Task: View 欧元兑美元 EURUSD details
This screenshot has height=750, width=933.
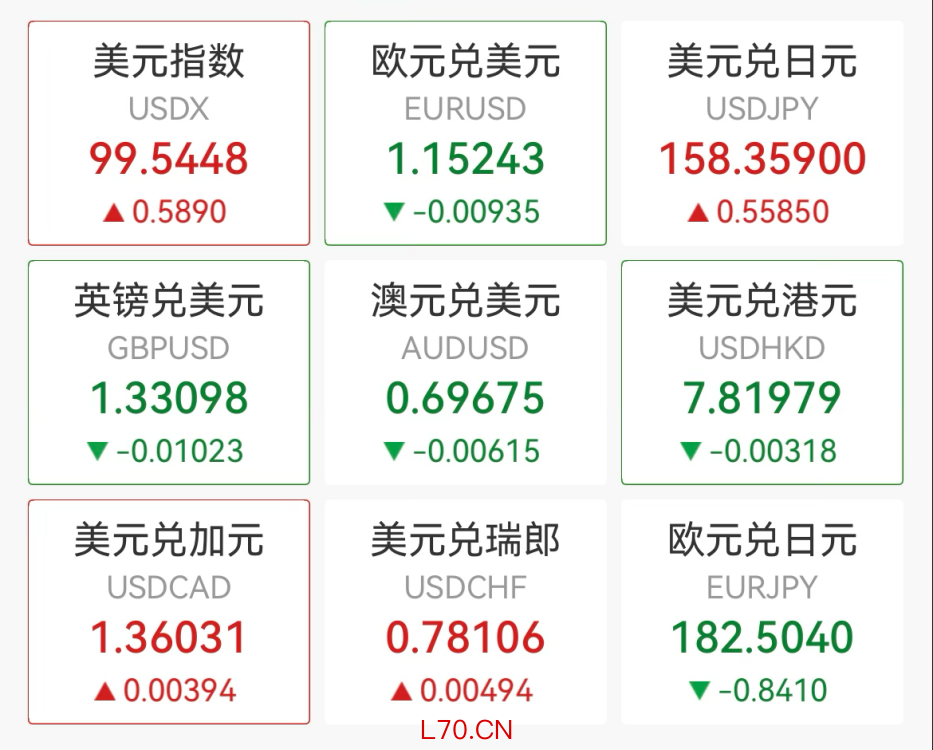Action: 465,134
